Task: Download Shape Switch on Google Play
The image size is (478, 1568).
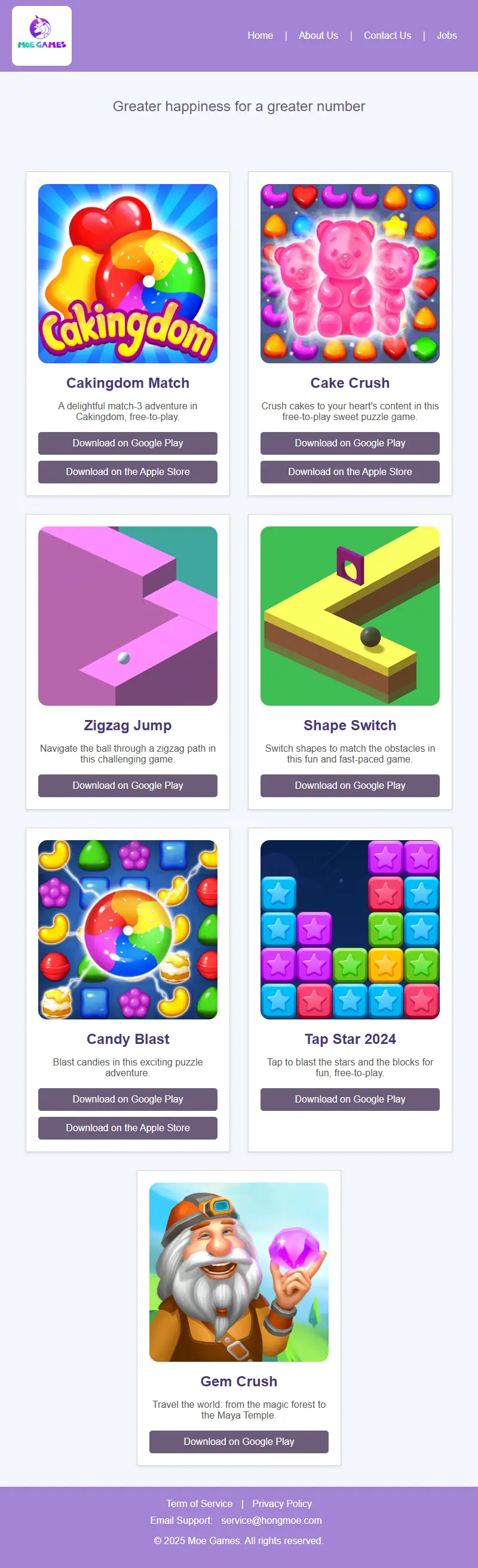Action: pos(350,785)
